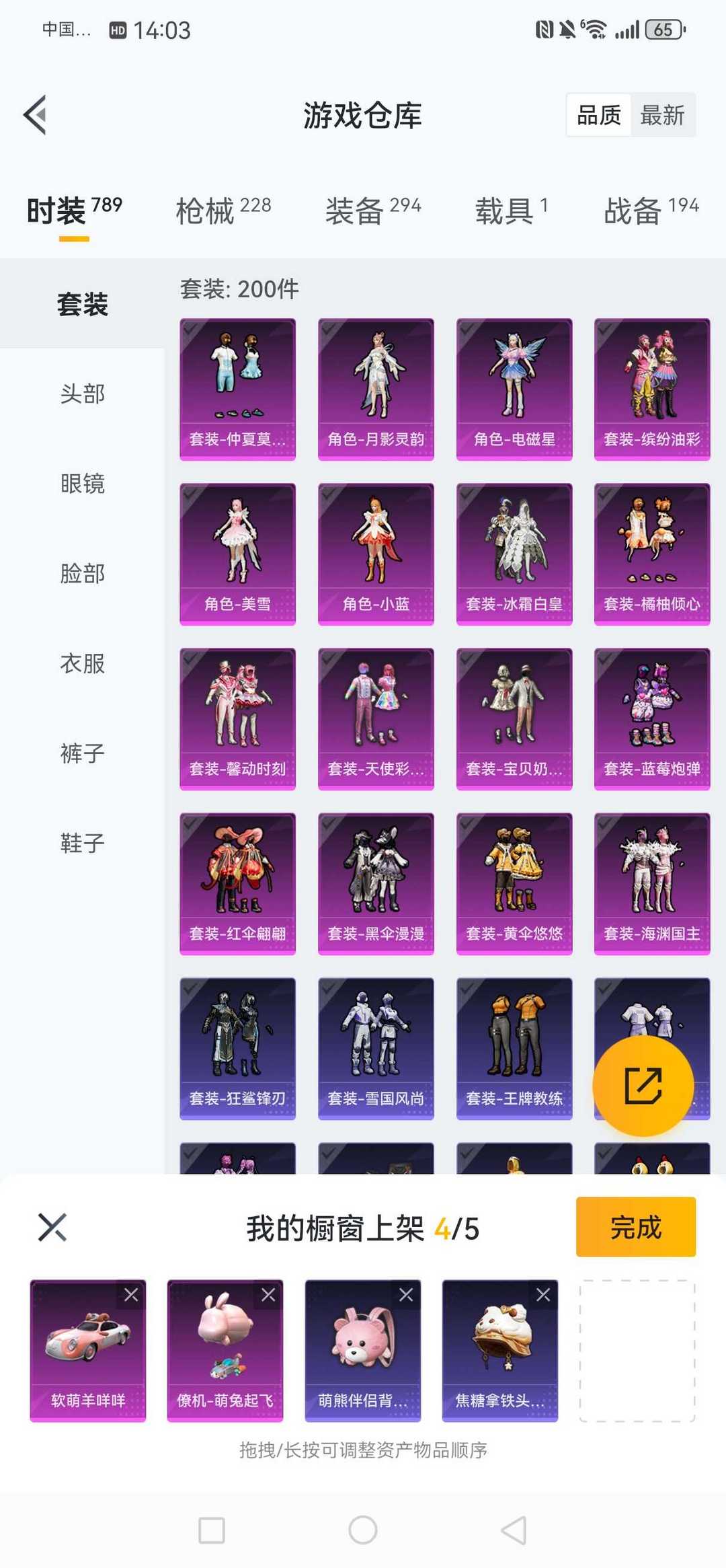This screenshot has width=726, height=1568.
Task: Pick the 套装-冰霜白皇 outfit
Action: point(514,554)
